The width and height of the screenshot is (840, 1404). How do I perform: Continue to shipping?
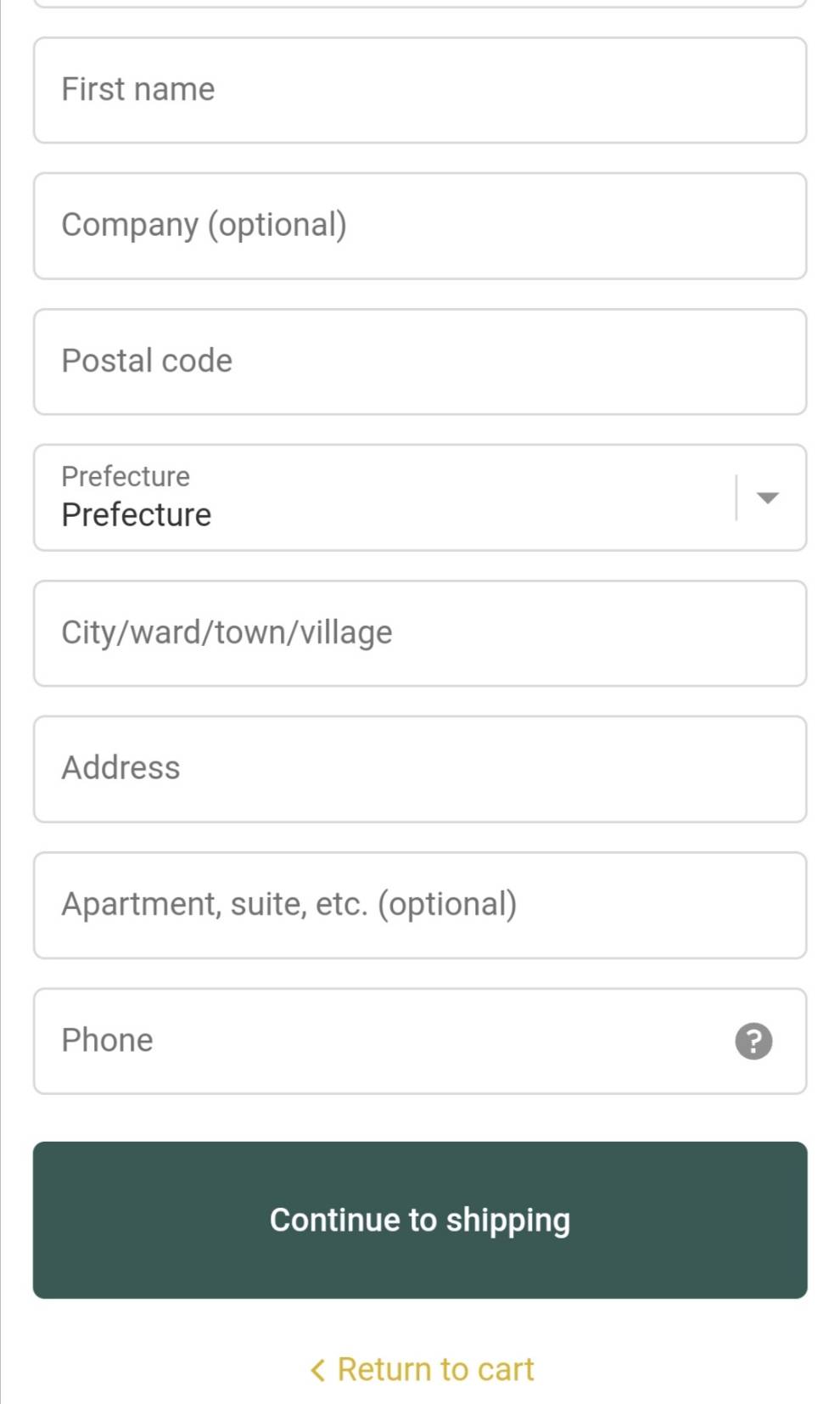click(x=420, y=1220)
